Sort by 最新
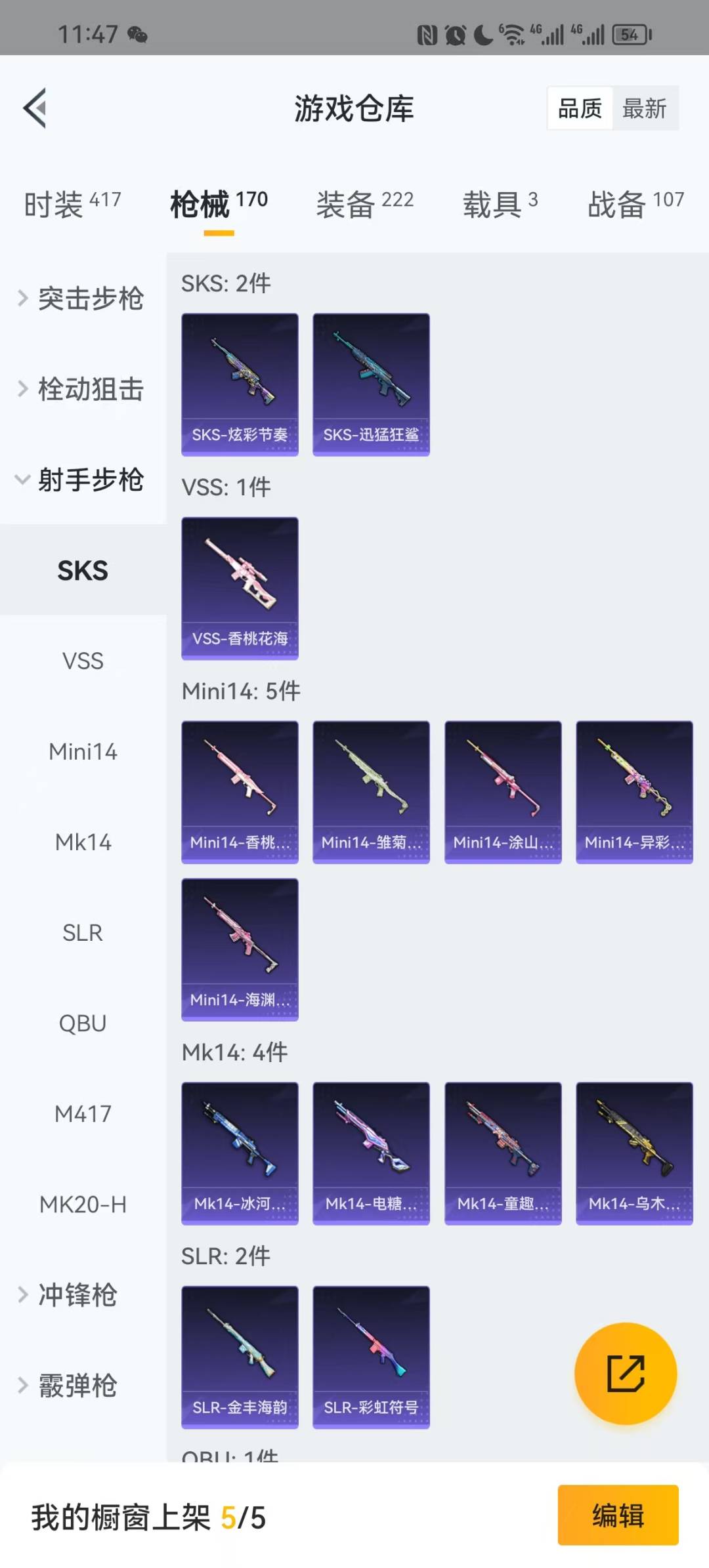The width and height of the screenshot is (709, 1568). pos(644,108)
